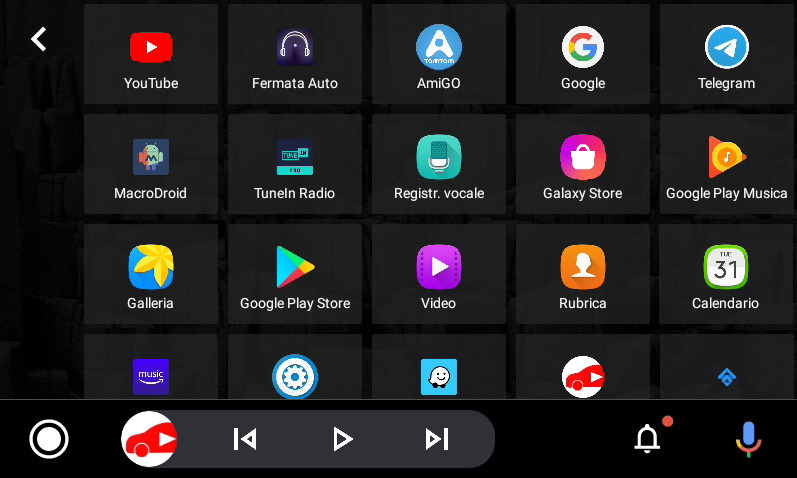Open MacroDroid
Screen dimensions: 797x478
[x=151, y=165]
